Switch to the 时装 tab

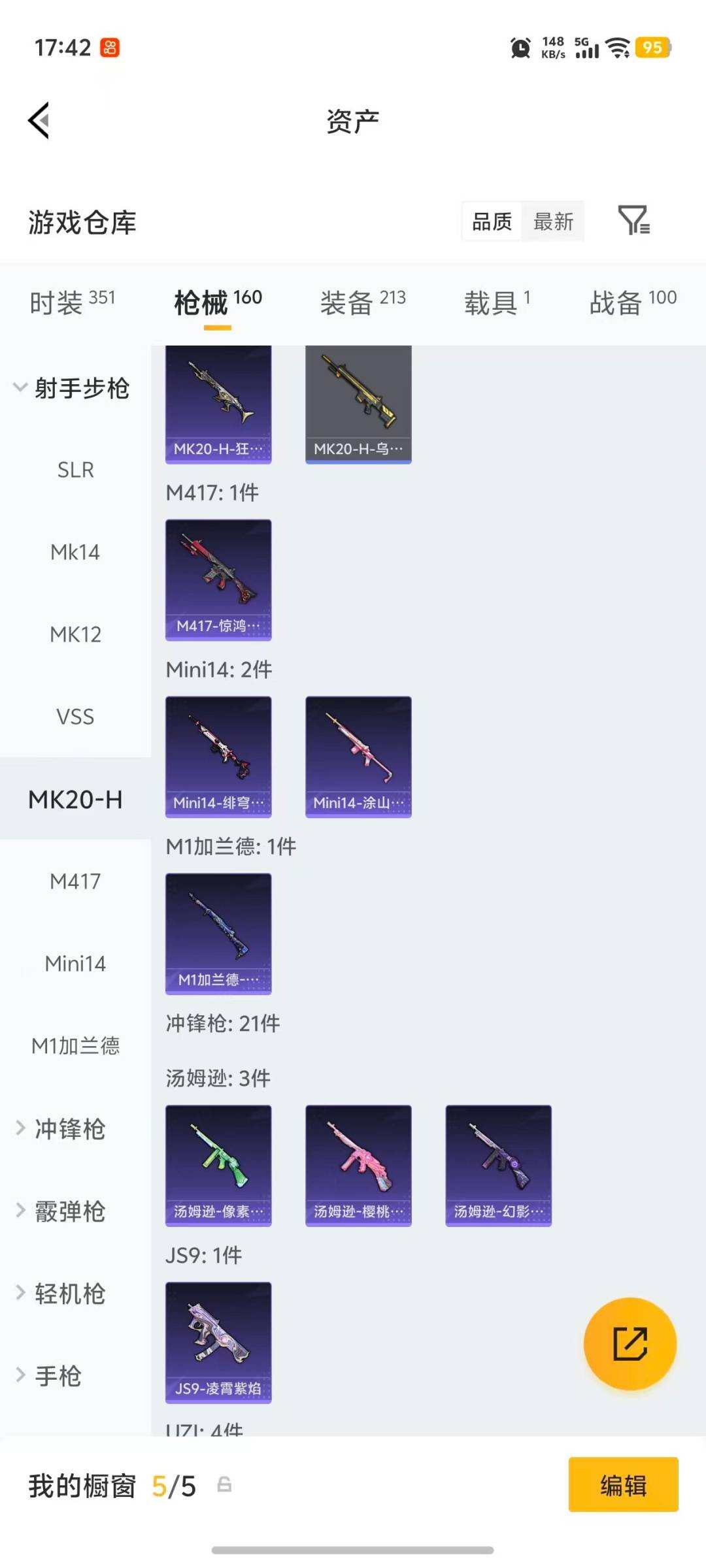point(72,302)
